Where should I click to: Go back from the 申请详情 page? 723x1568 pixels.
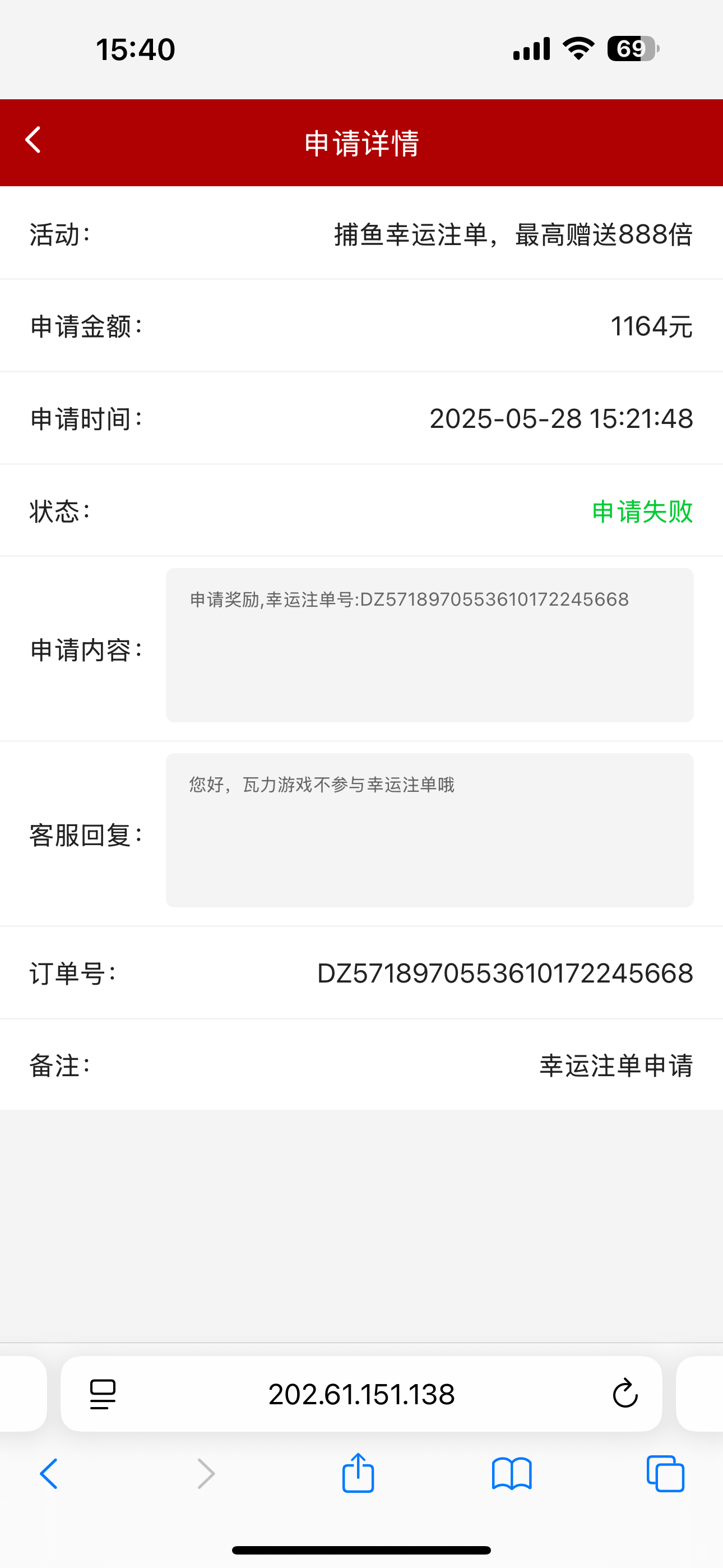pos(34,141)
